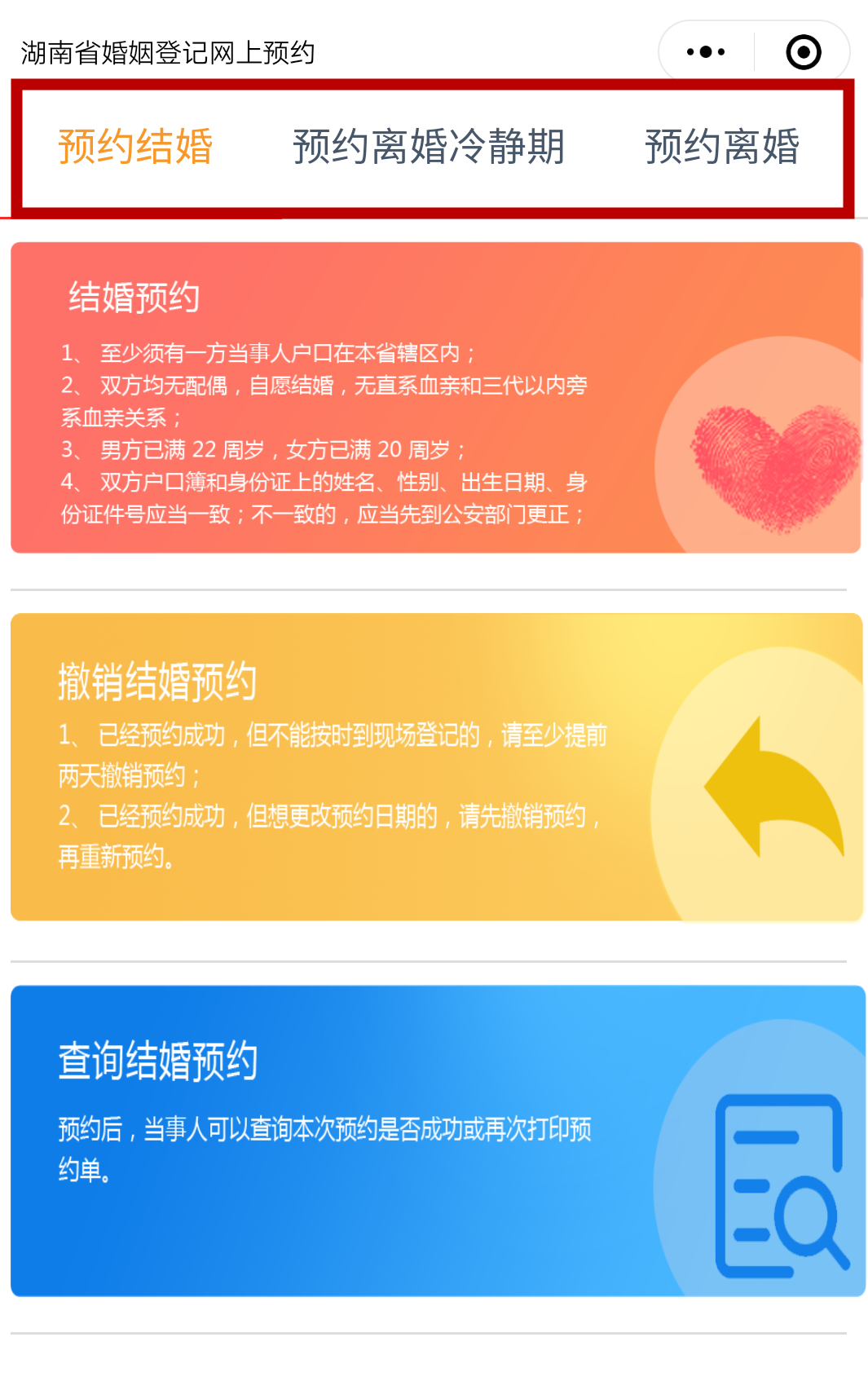
Task: Open the 结婚预约 card
Action: pos(436,398)
